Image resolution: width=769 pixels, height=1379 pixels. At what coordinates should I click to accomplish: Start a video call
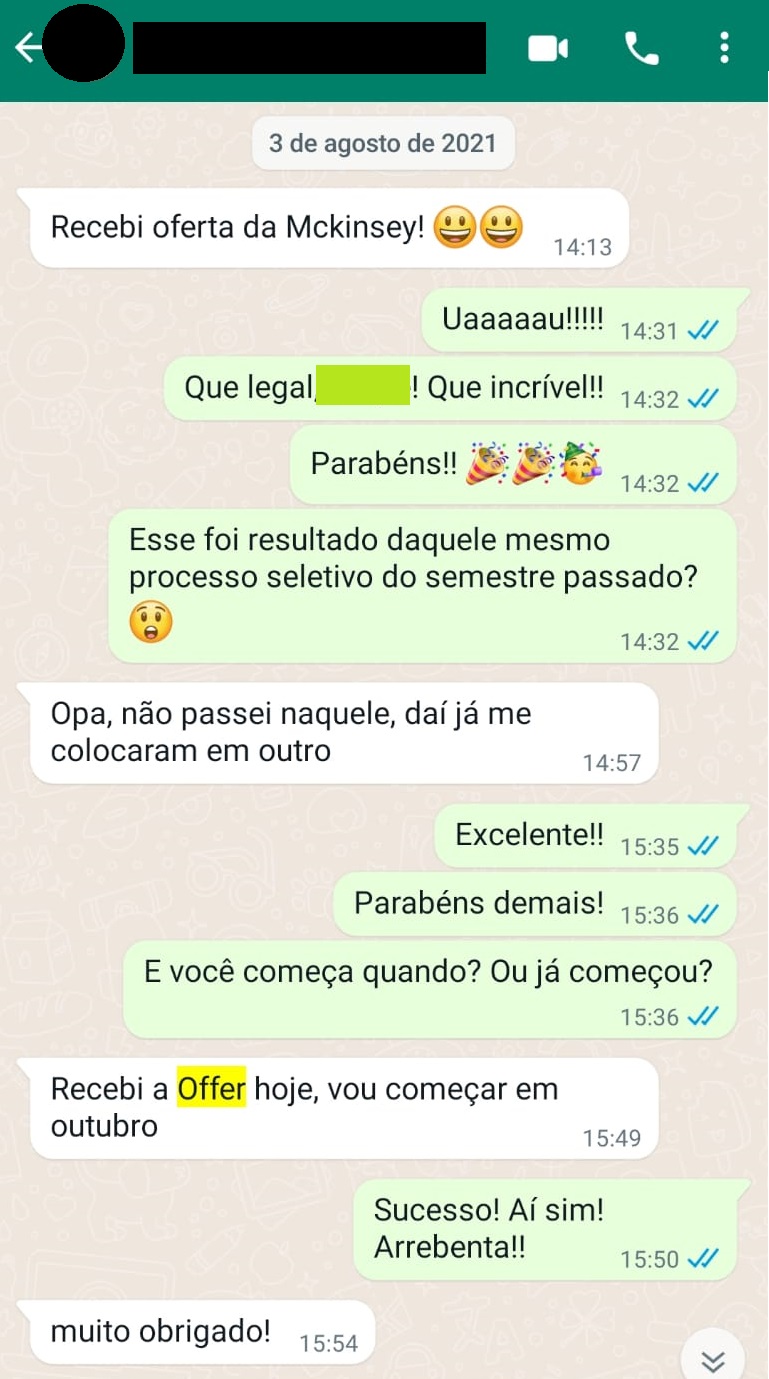[548, 47]
